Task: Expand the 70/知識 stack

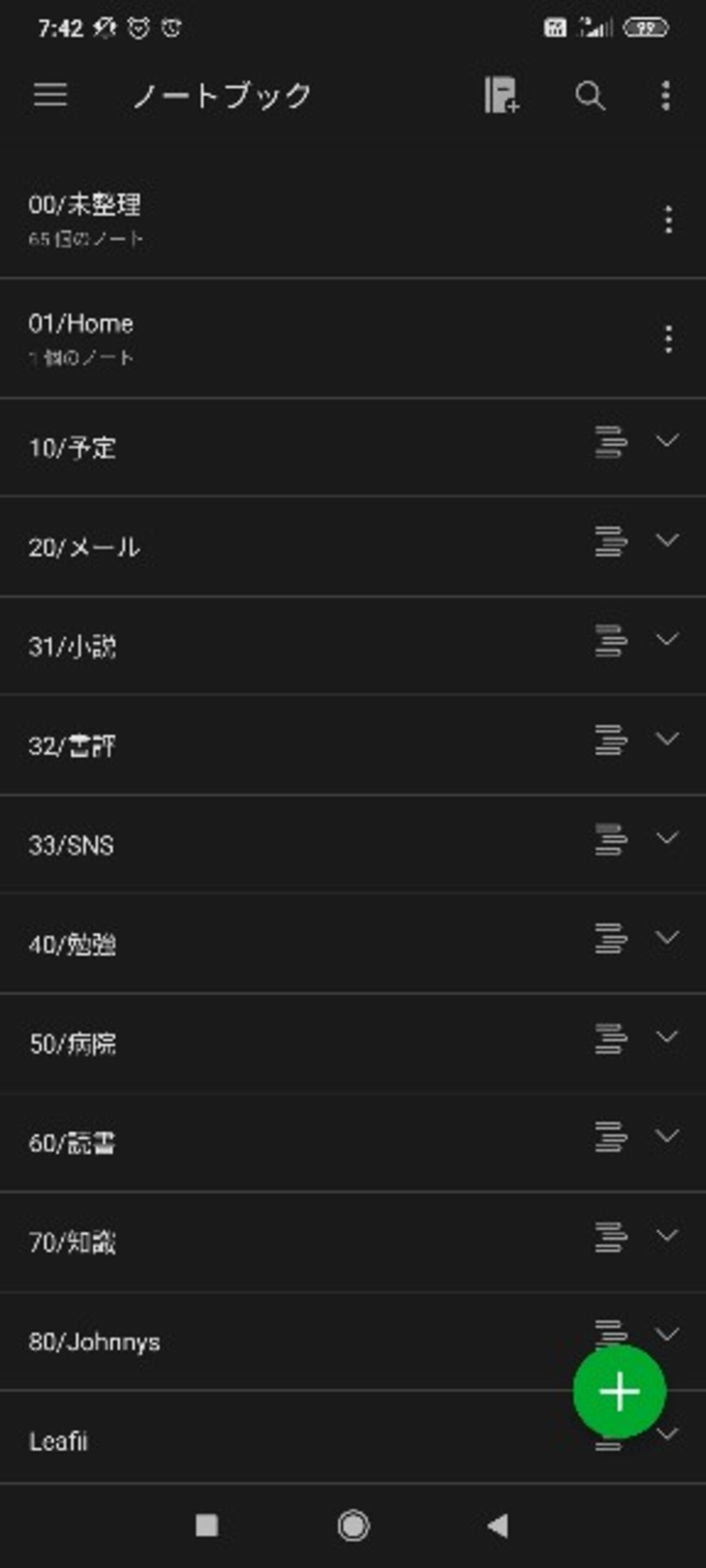Action: (667, 1235)
